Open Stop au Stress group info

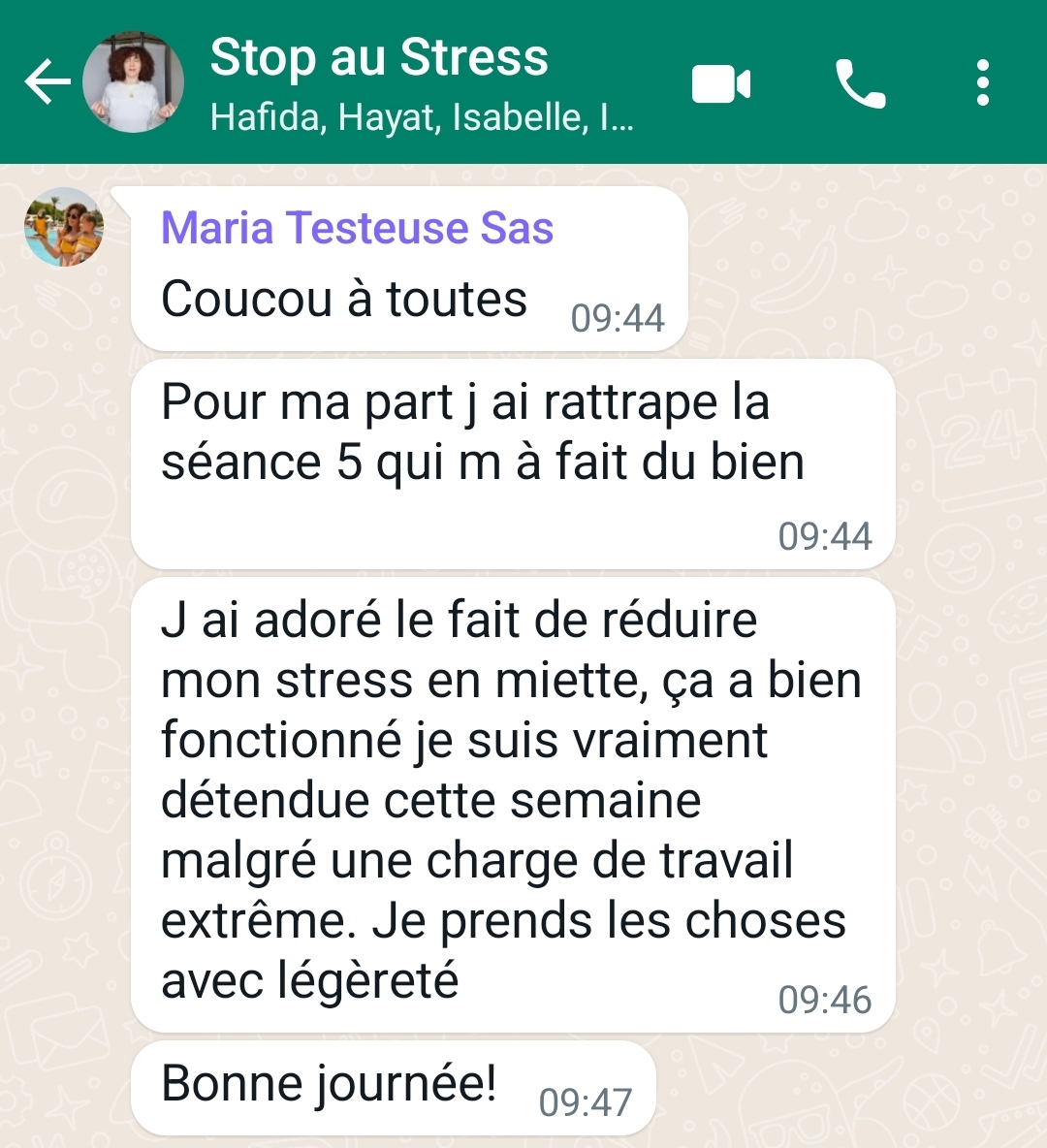(x=422, y=82)
